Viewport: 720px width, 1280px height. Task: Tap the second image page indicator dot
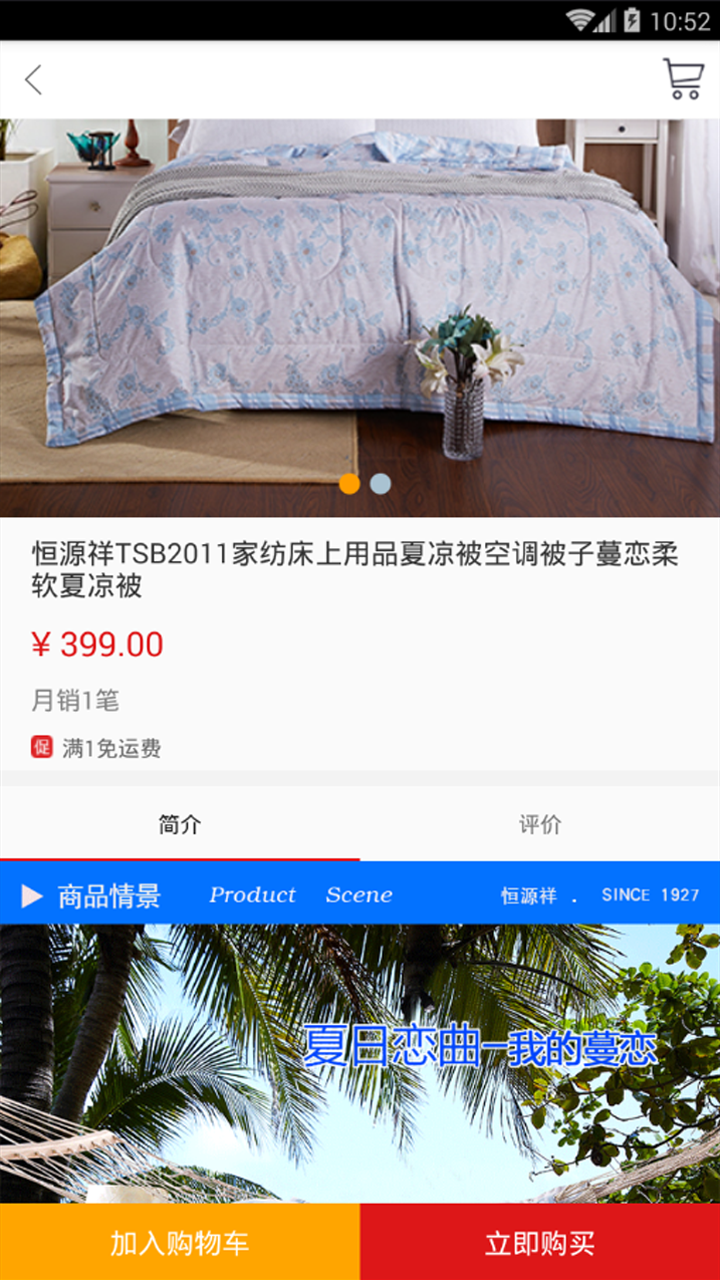(380, 484)
